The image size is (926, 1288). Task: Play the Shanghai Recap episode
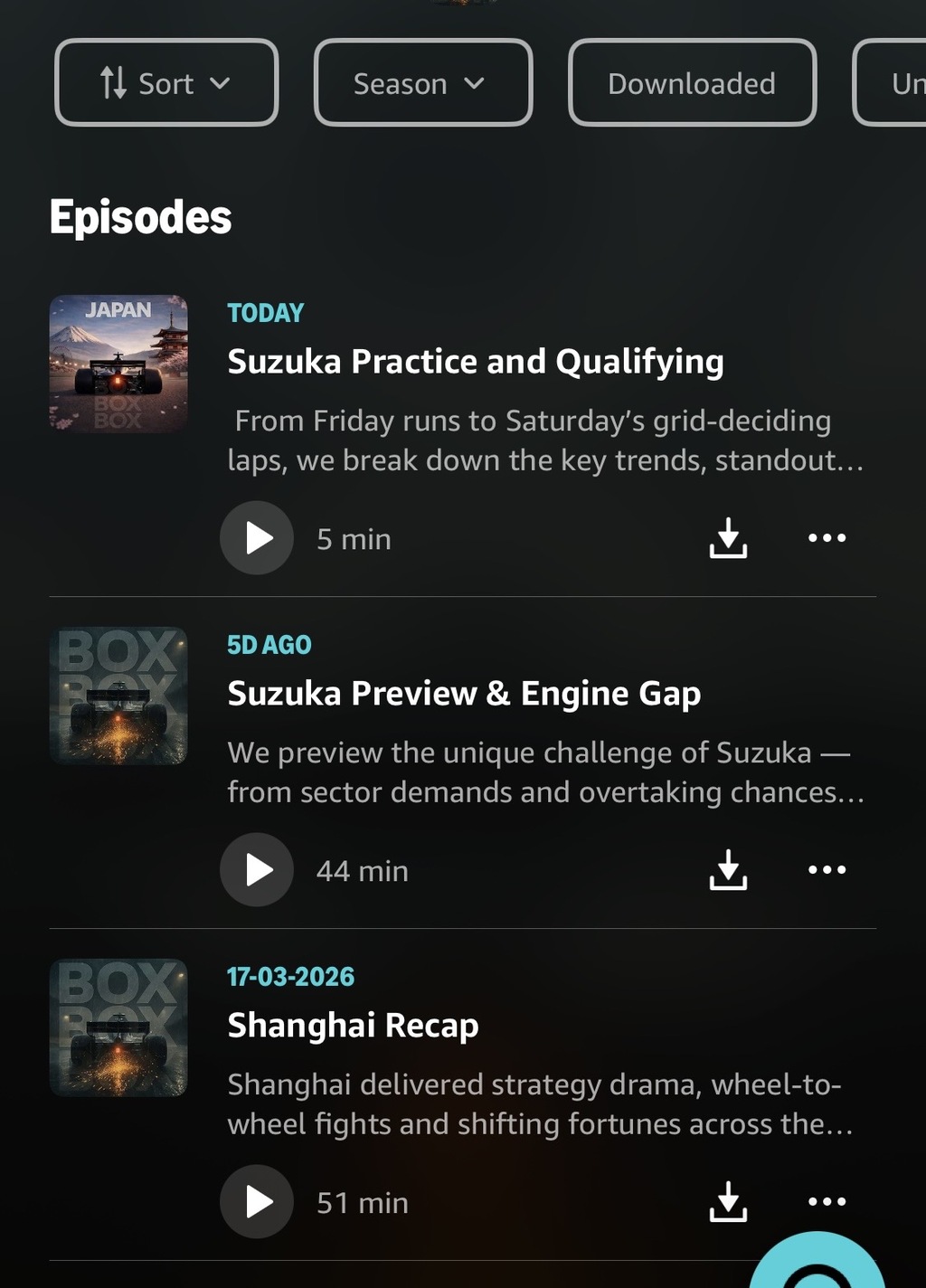tap(257, 1202)
